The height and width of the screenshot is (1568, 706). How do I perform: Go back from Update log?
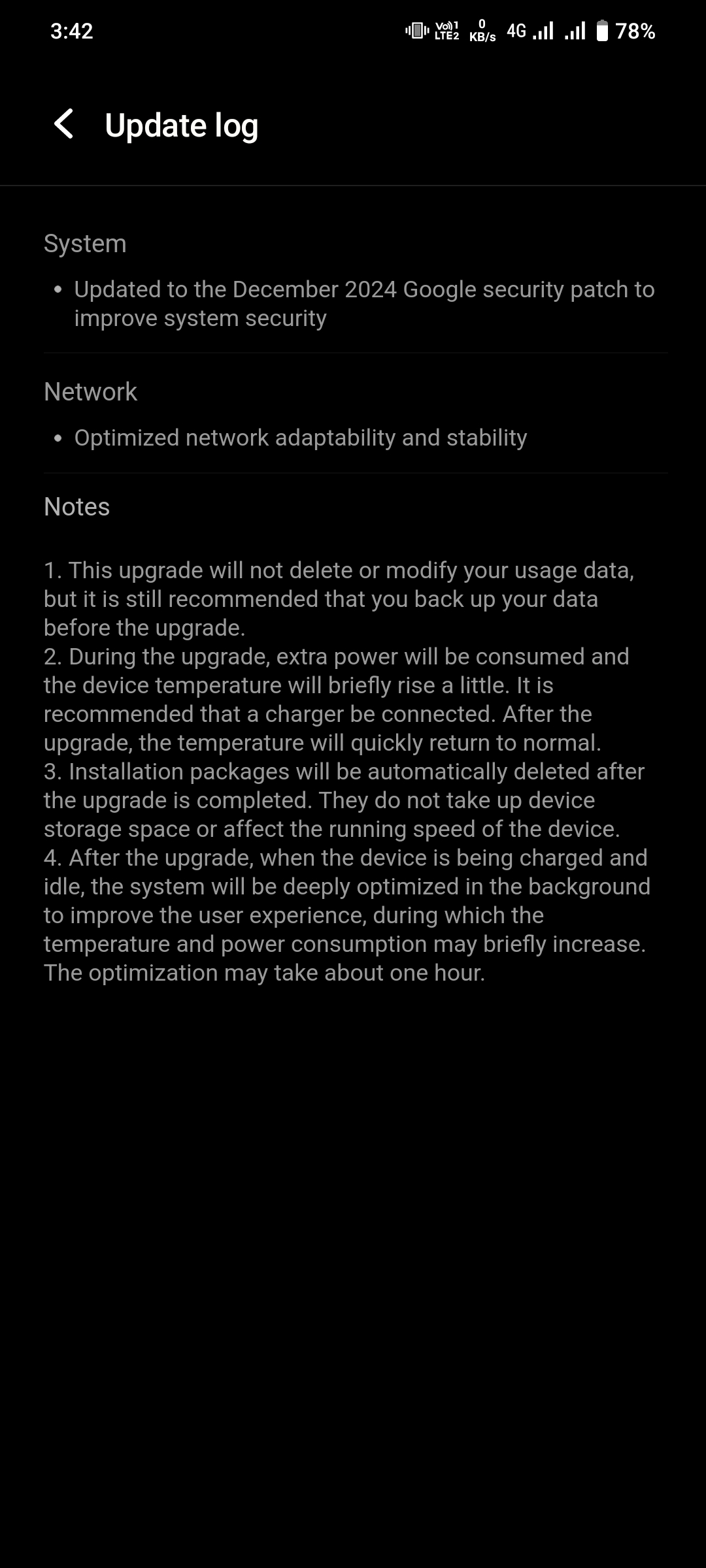point(64,124)
